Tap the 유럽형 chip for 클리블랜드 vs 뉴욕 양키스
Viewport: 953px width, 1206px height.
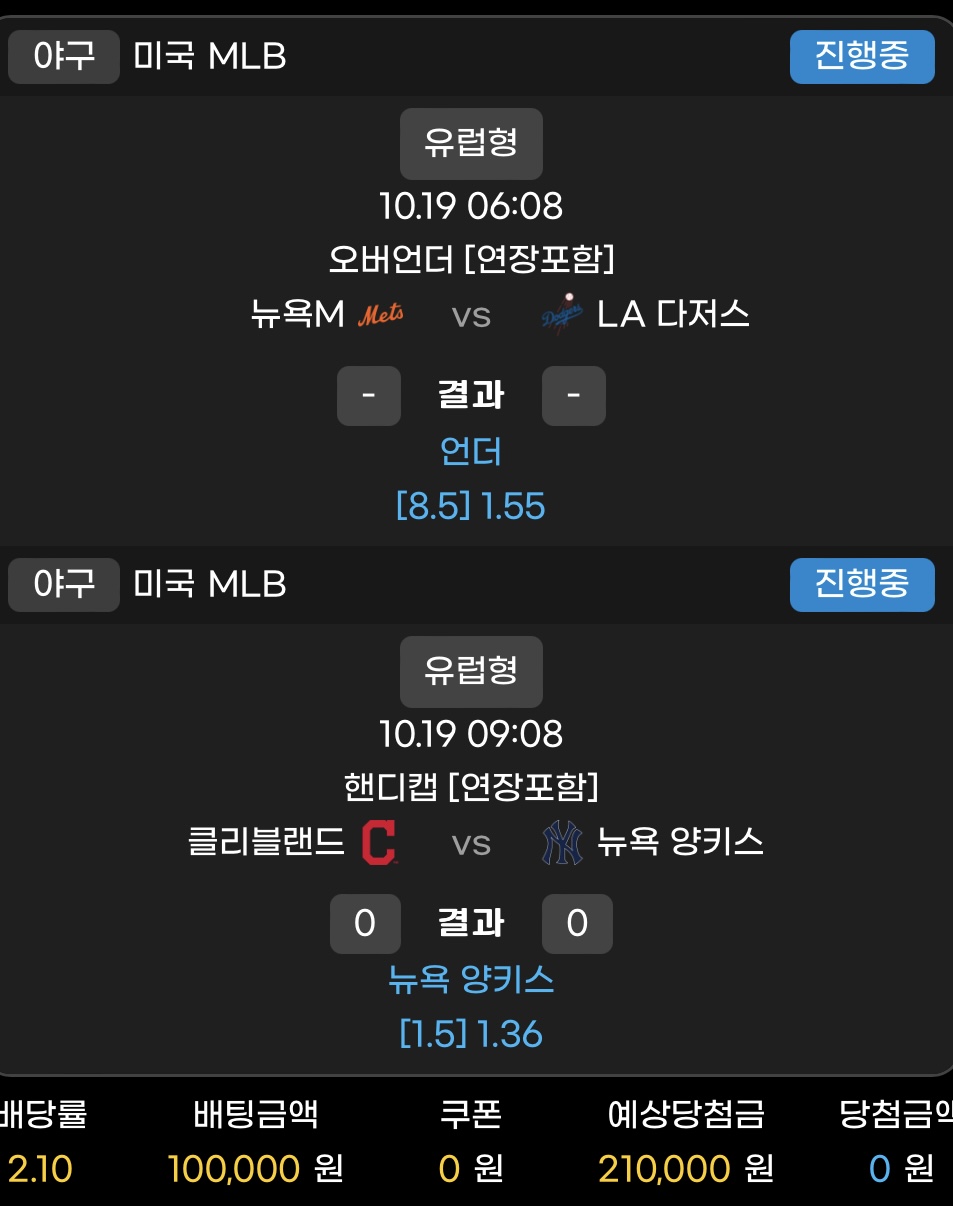471,671
